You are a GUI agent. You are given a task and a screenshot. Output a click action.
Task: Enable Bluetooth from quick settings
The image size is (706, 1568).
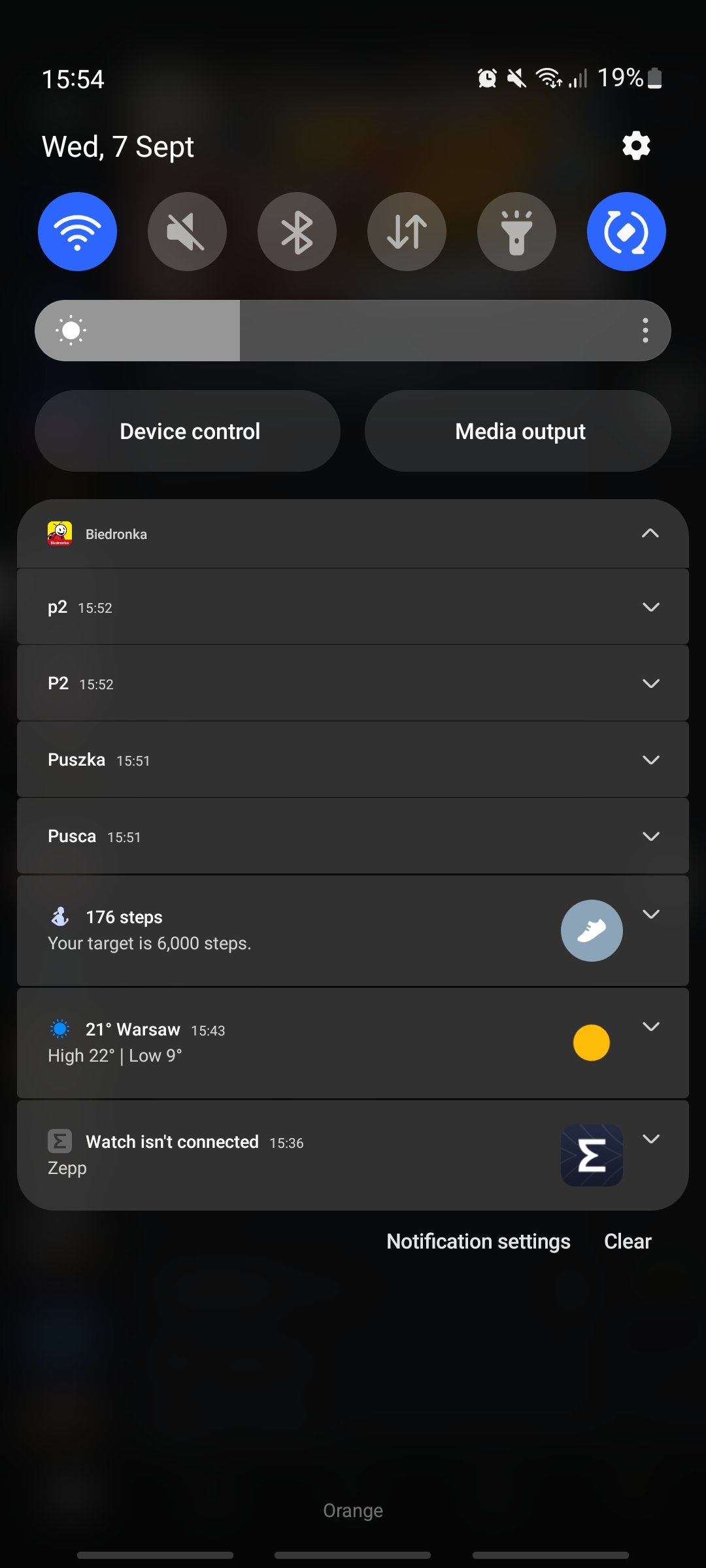pos(297,232)
